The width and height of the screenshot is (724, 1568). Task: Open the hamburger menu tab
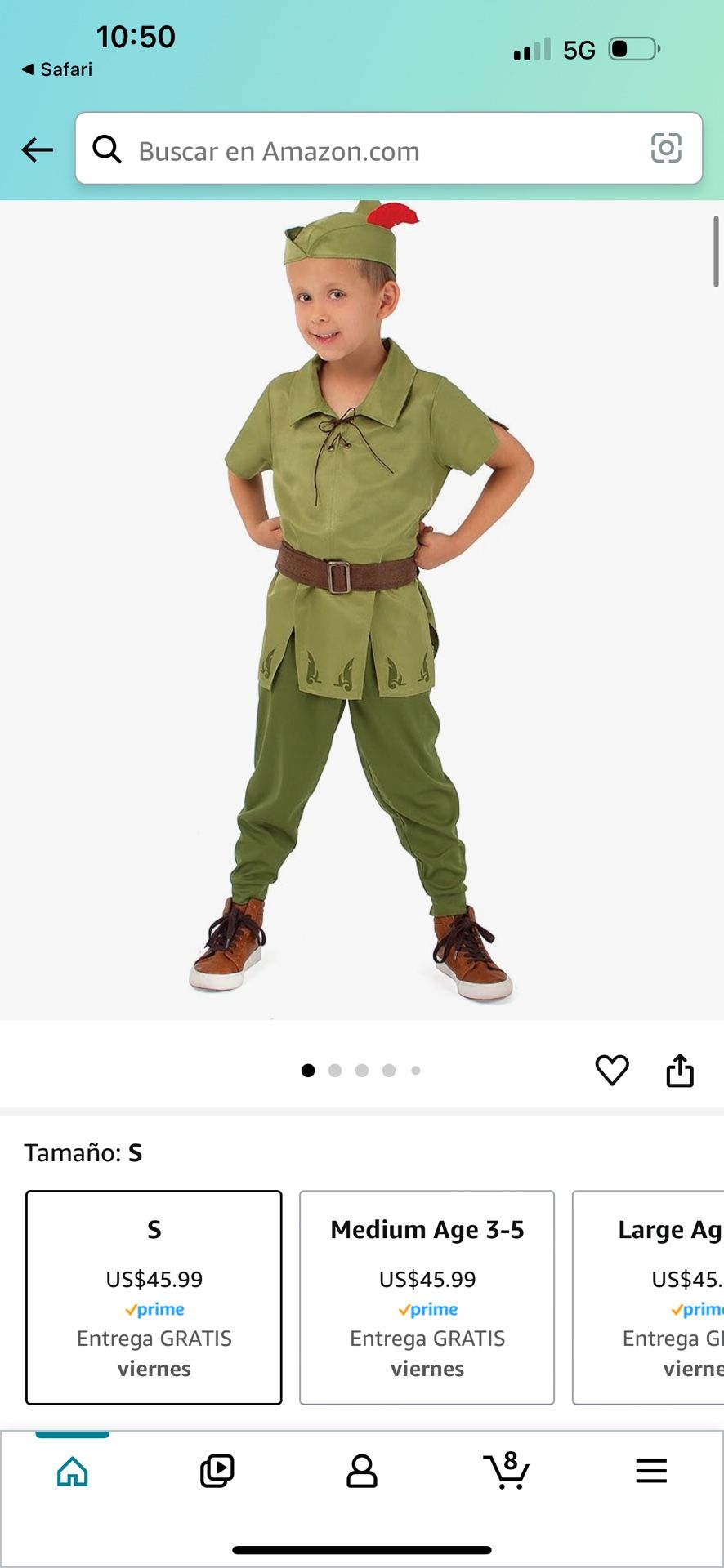651,1472
